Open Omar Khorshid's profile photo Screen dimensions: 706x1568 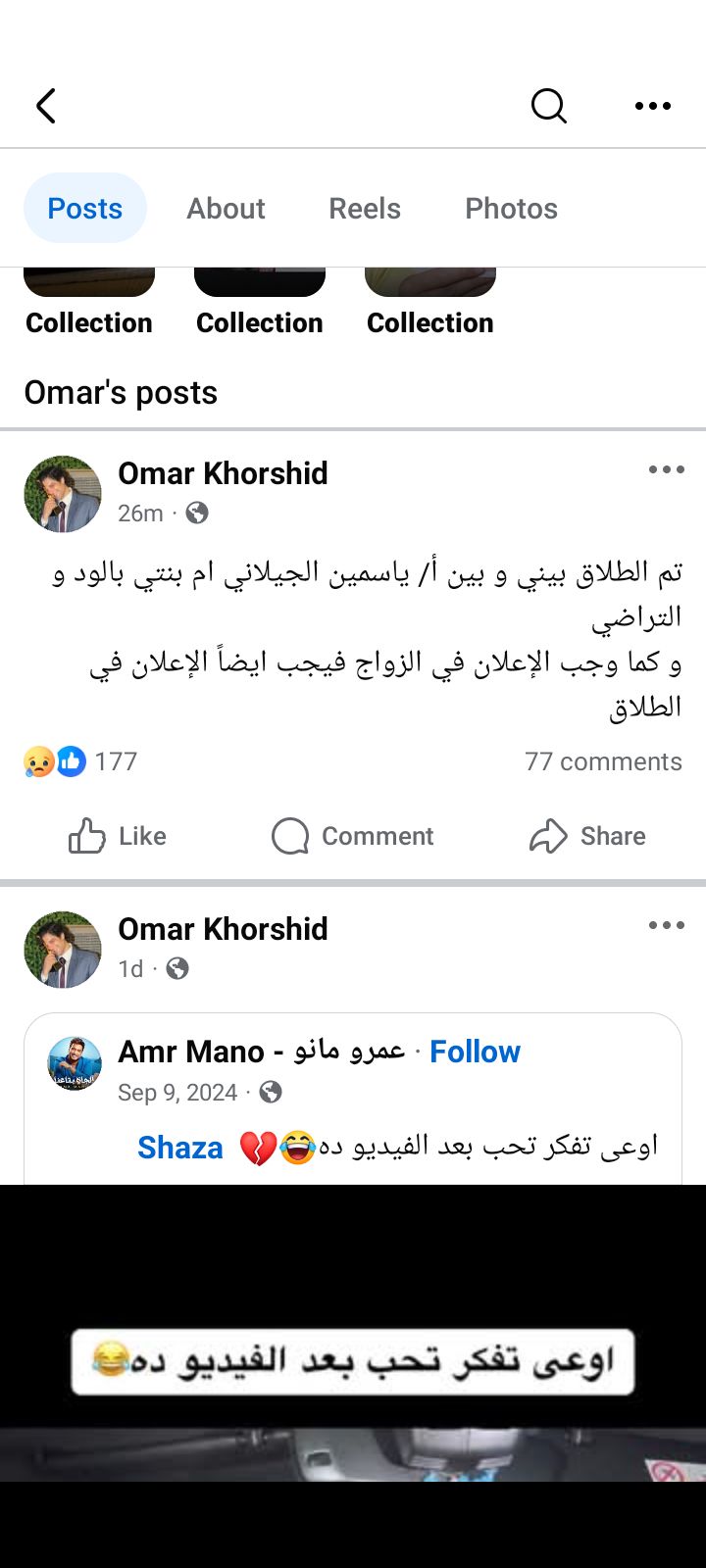62,494
